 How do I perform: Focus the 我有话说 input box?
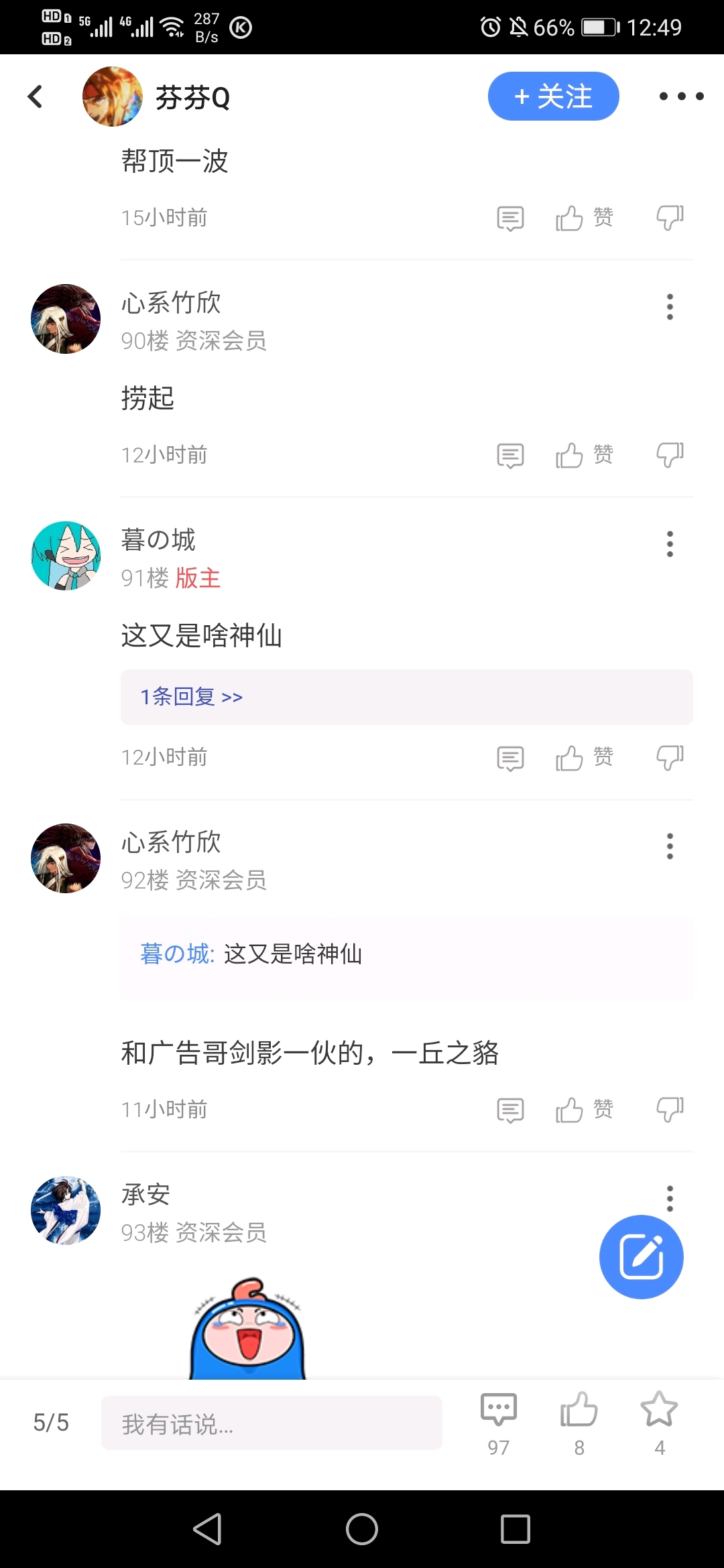pyautogui.click(x=271, y=1423)
